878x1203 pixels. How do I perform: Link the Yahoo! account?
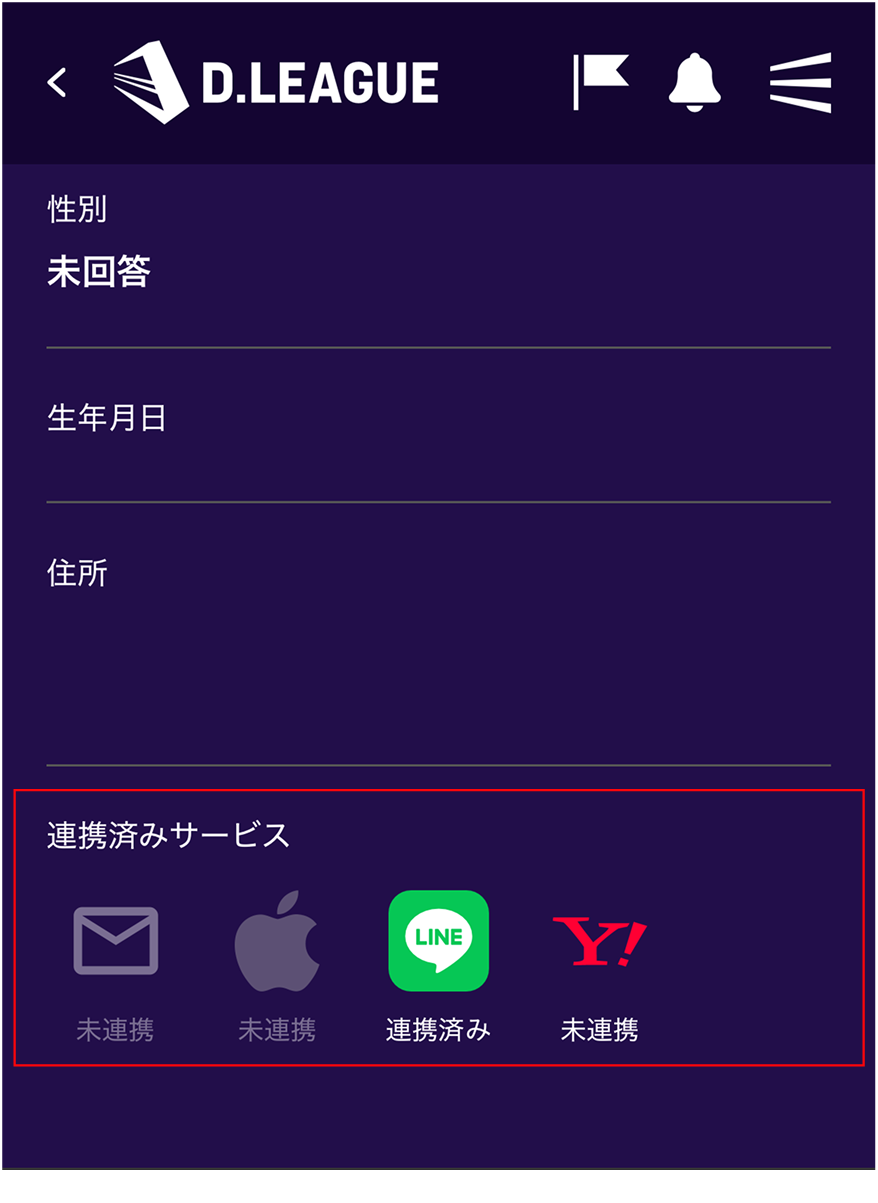point(599,941)
